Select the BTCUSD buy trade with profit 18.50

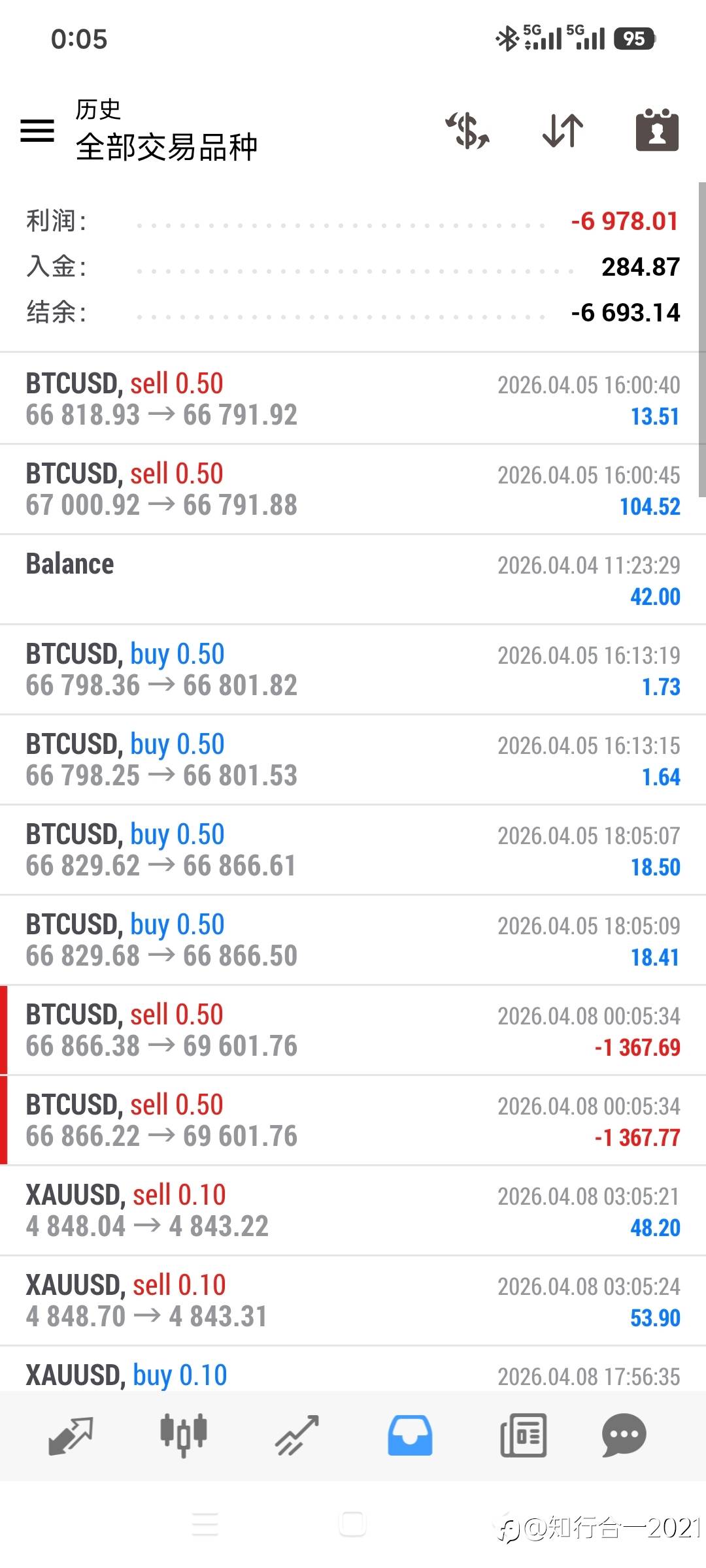pos(353,849)
